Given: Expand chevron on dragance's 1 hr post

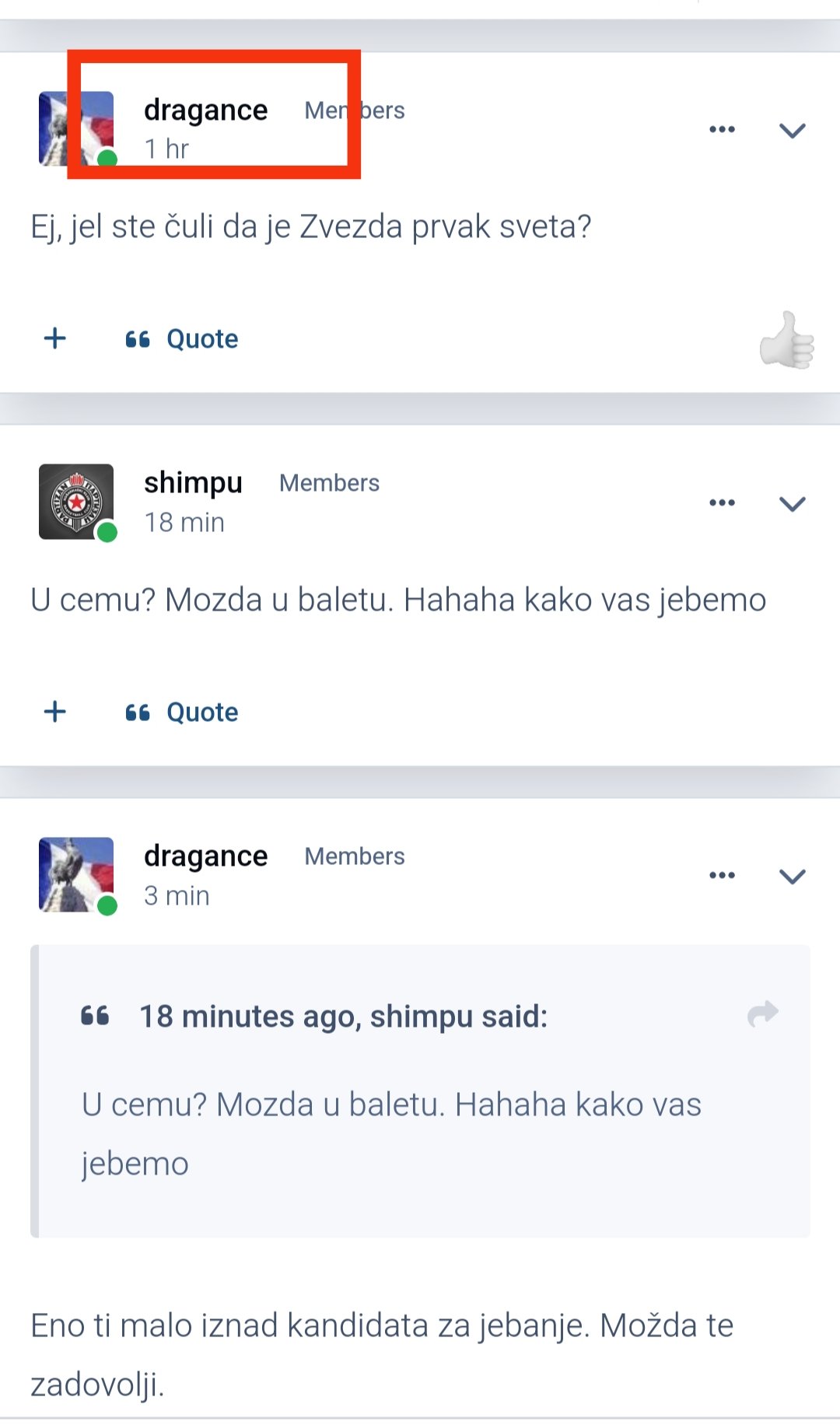Looking at the screenshot, I should click(792, 131).
